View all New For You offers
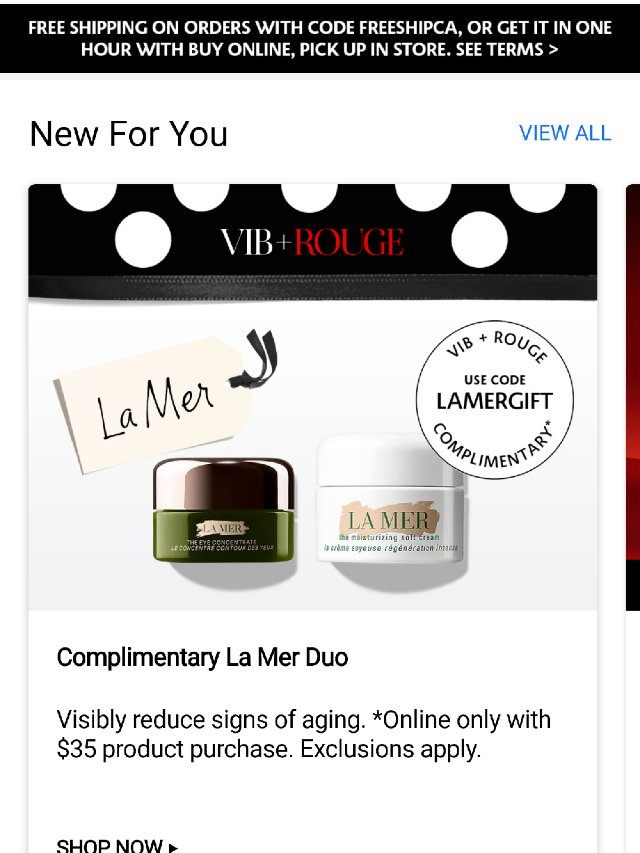Viewport: 640px width, 853px height. coord(565,133)
